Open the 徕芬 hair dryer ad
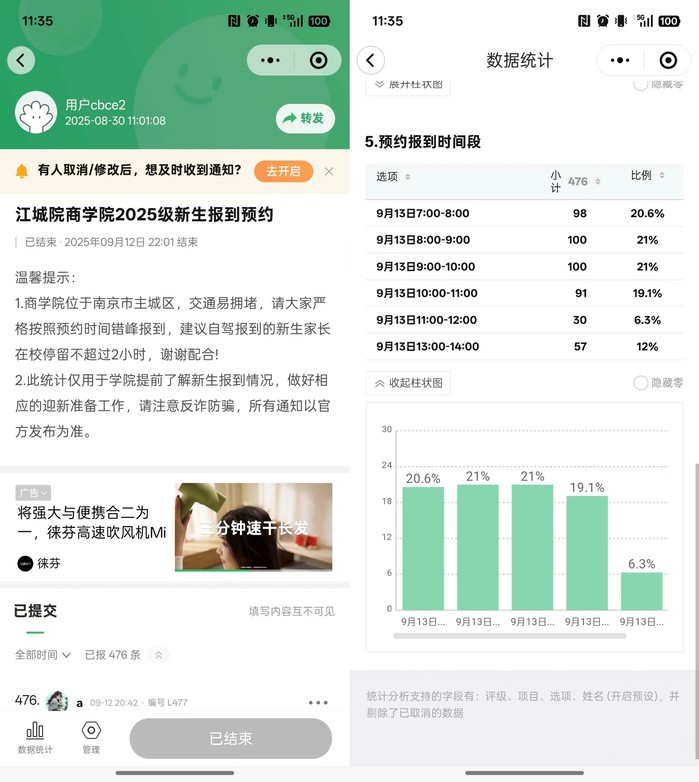The width and height of the screenshot is (699, 782). [174, 527]
